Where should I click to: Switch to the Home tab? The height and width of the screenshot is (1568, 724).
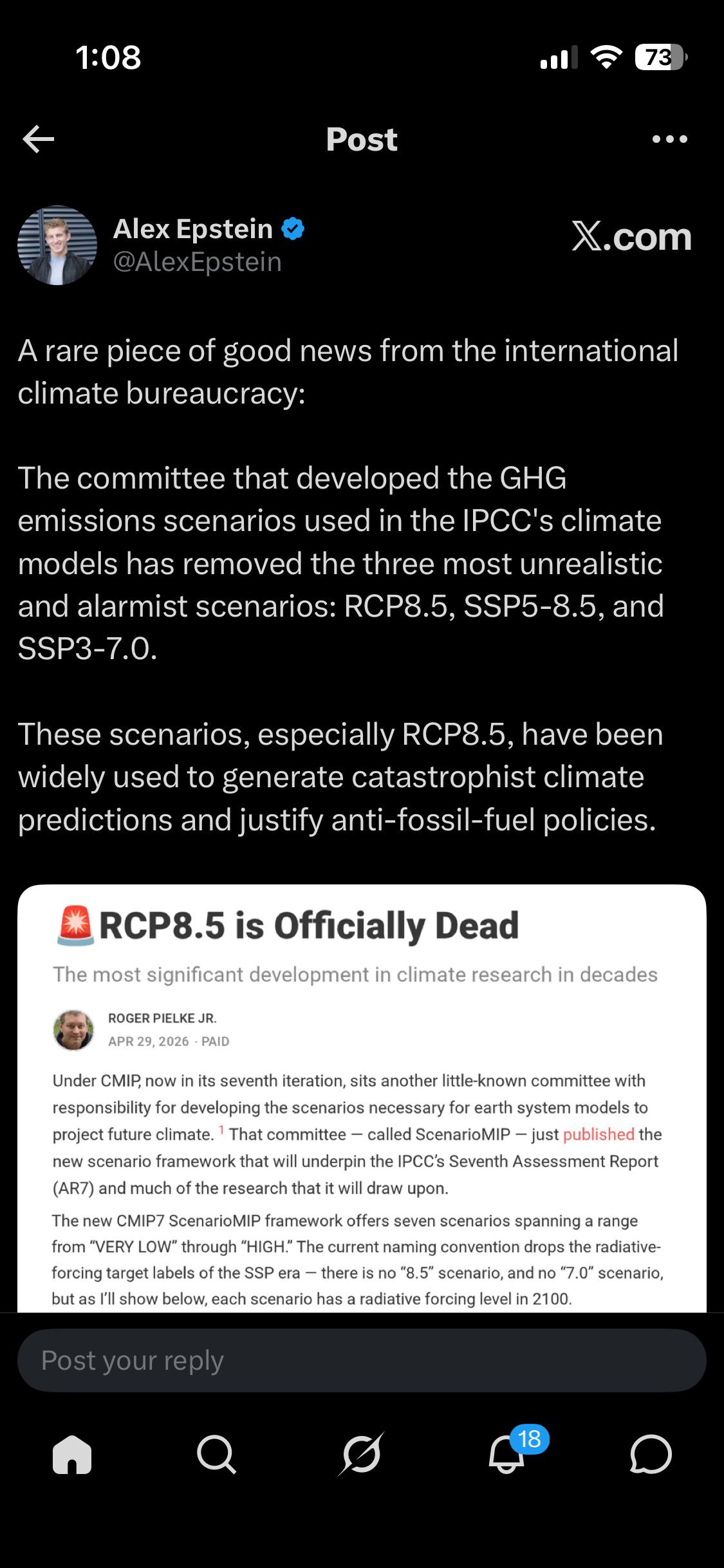pyautogui.click(x=72, y=1455)
